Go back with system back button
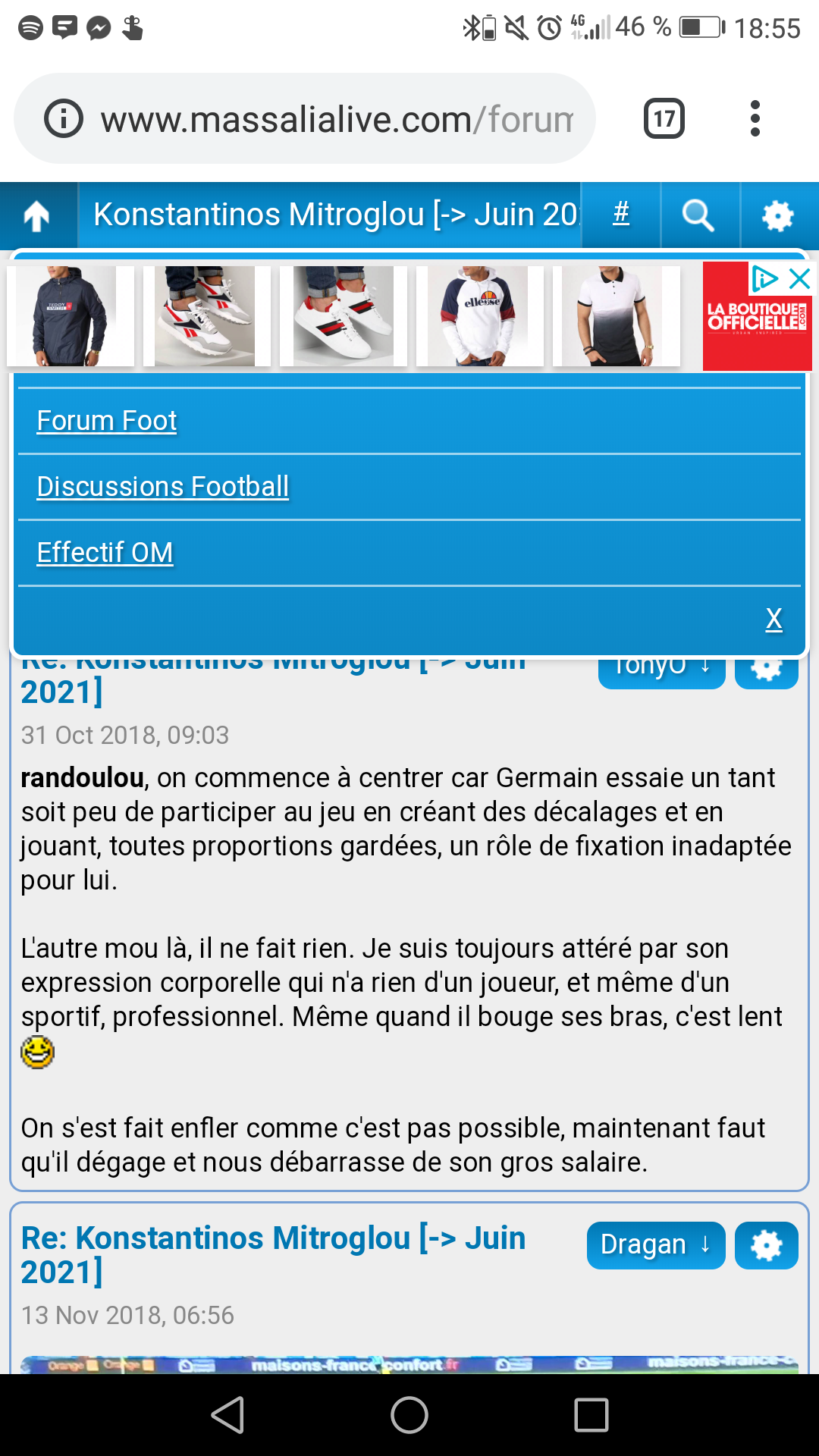819x1456 pixels. coord(227,1415)
